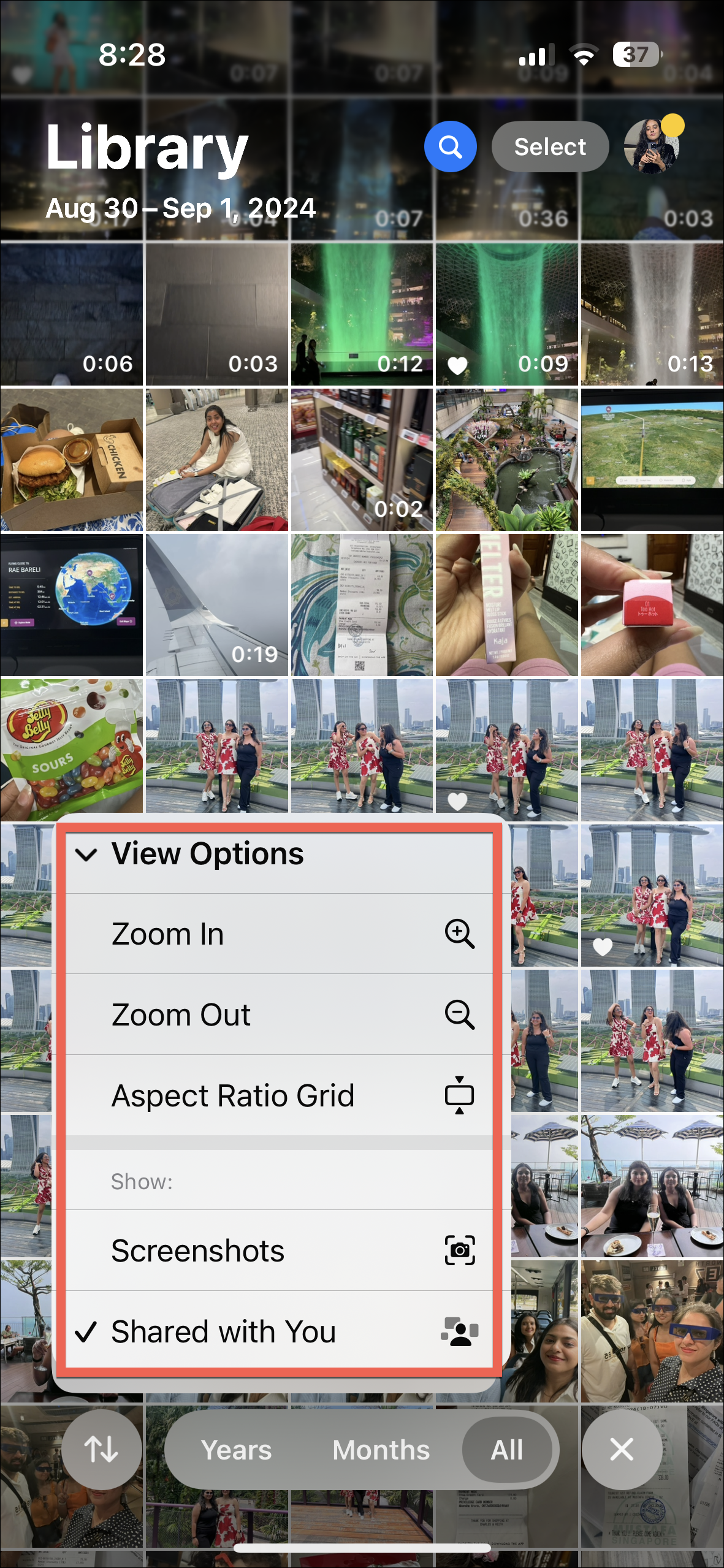Play the 0:19 airplane wing video
This screenshot has height=1568, width=724.
216,604
